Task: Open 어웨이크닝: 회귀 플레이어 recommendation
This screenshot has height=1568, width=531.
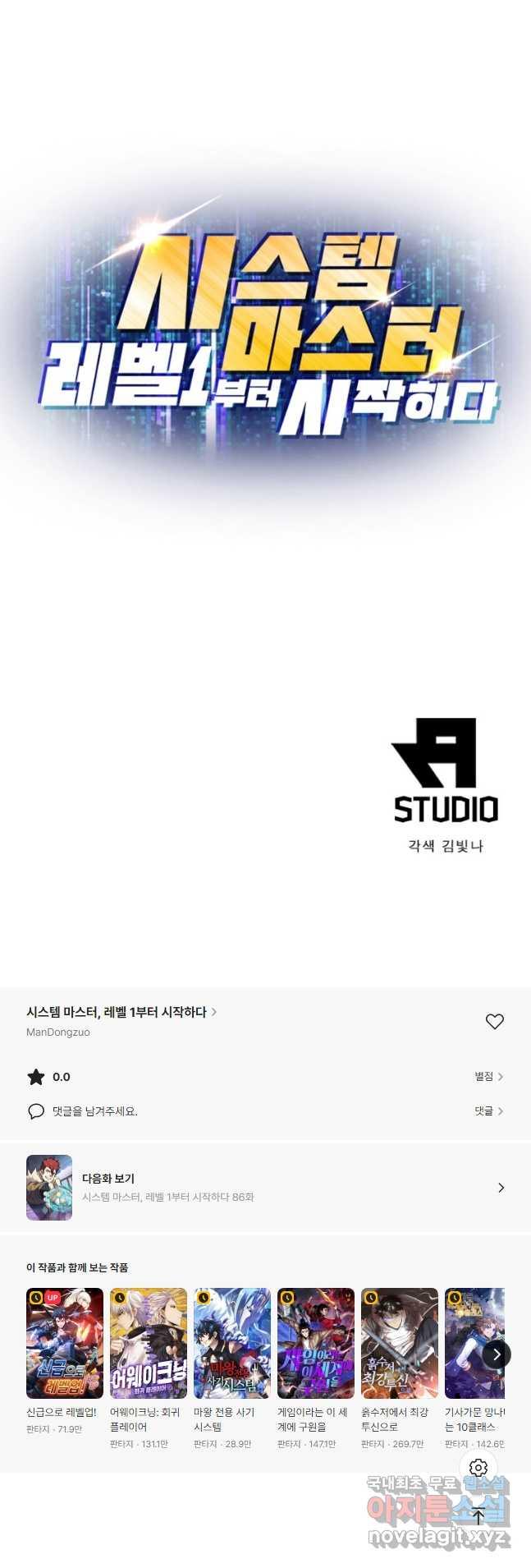Action: pyautogui.click(x=149, y=1343)
